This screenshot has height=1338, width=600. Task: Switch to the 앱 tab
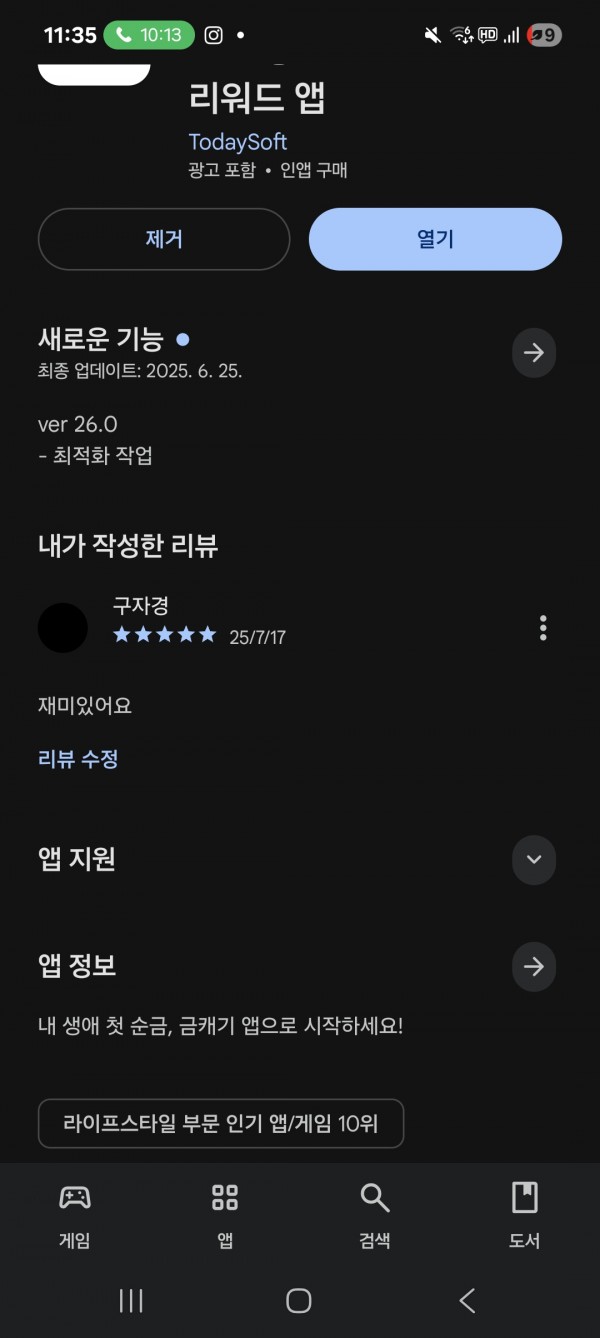[x=225, y=1214]
